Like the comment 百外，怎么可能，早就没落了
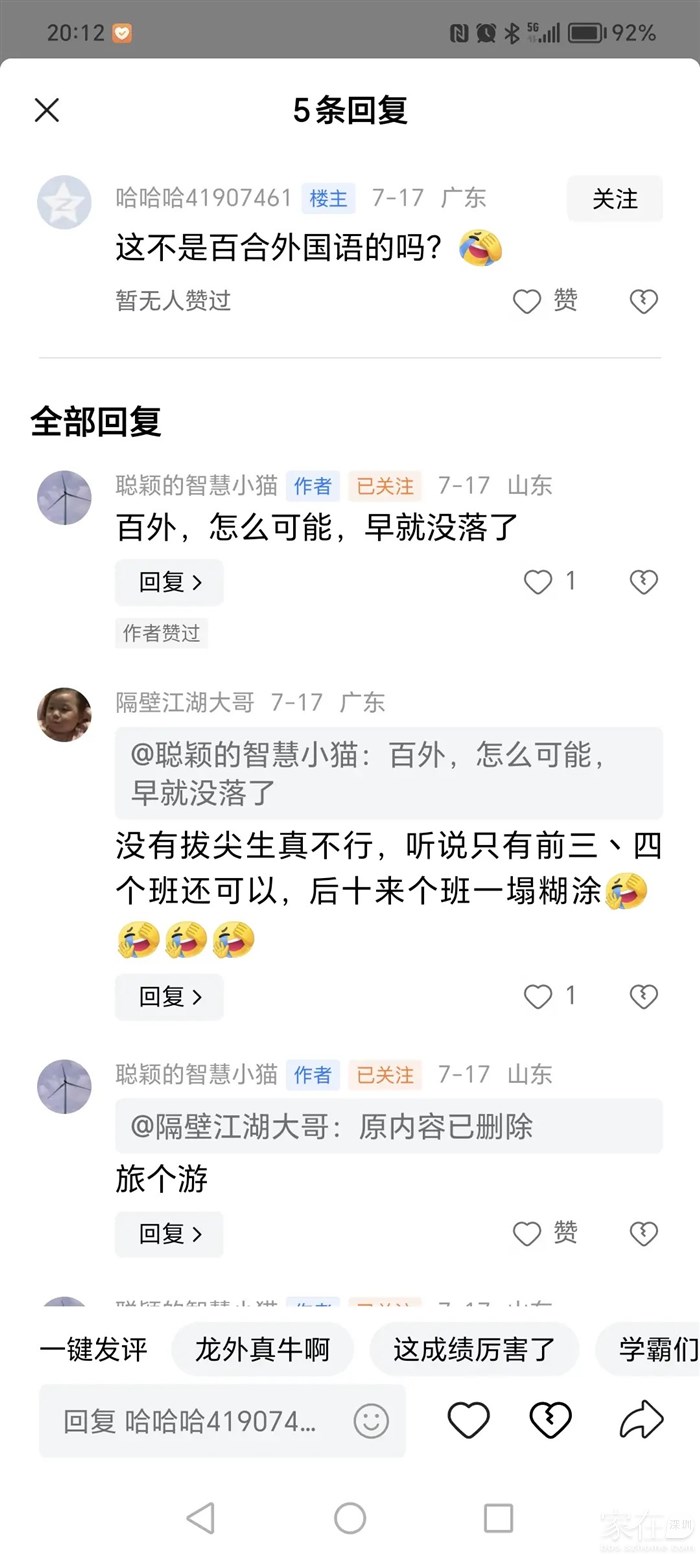This screenshot has width=700, height=1555. pyautogui.click(x=538, y=582)
